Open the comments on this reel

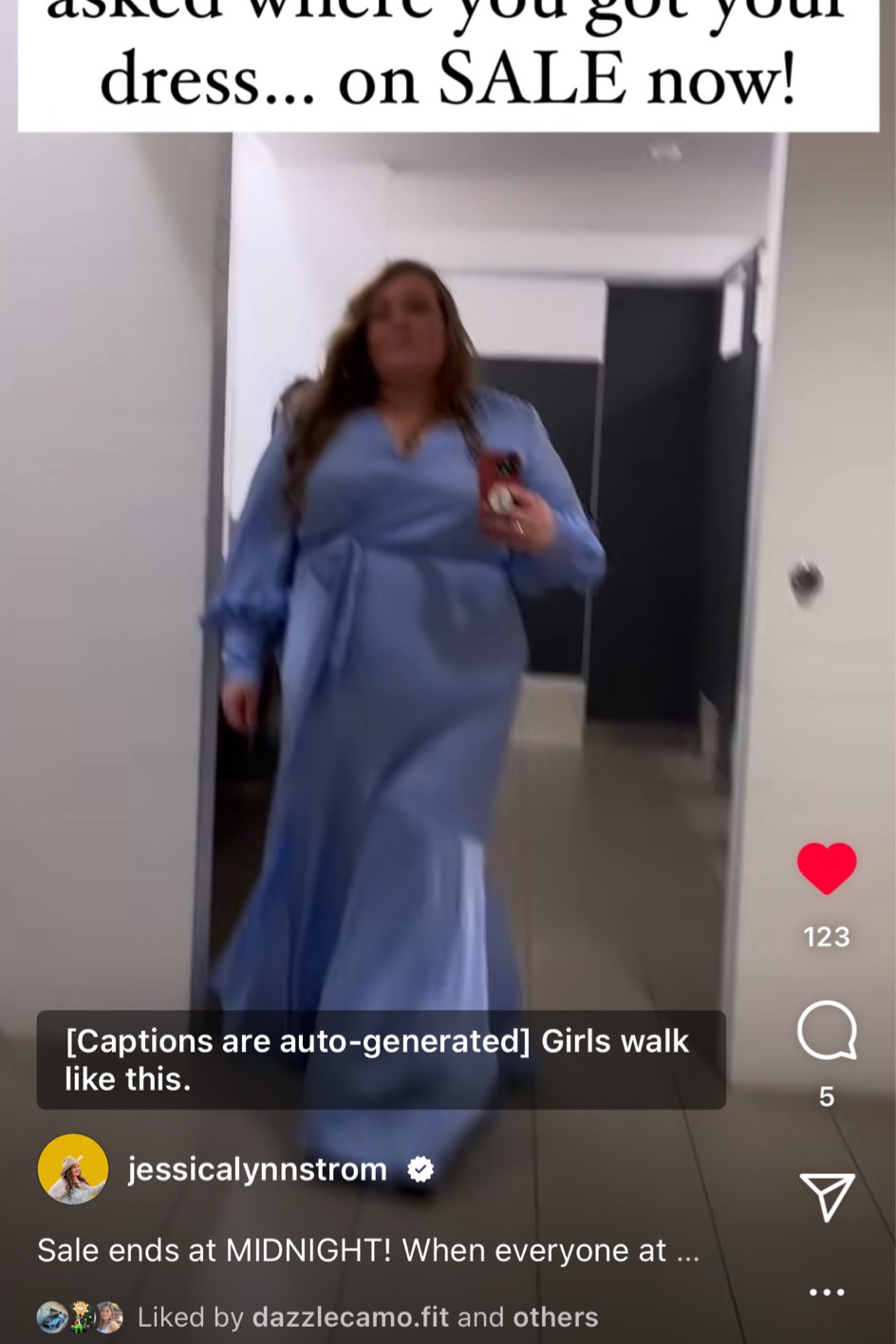(827, 1031)
